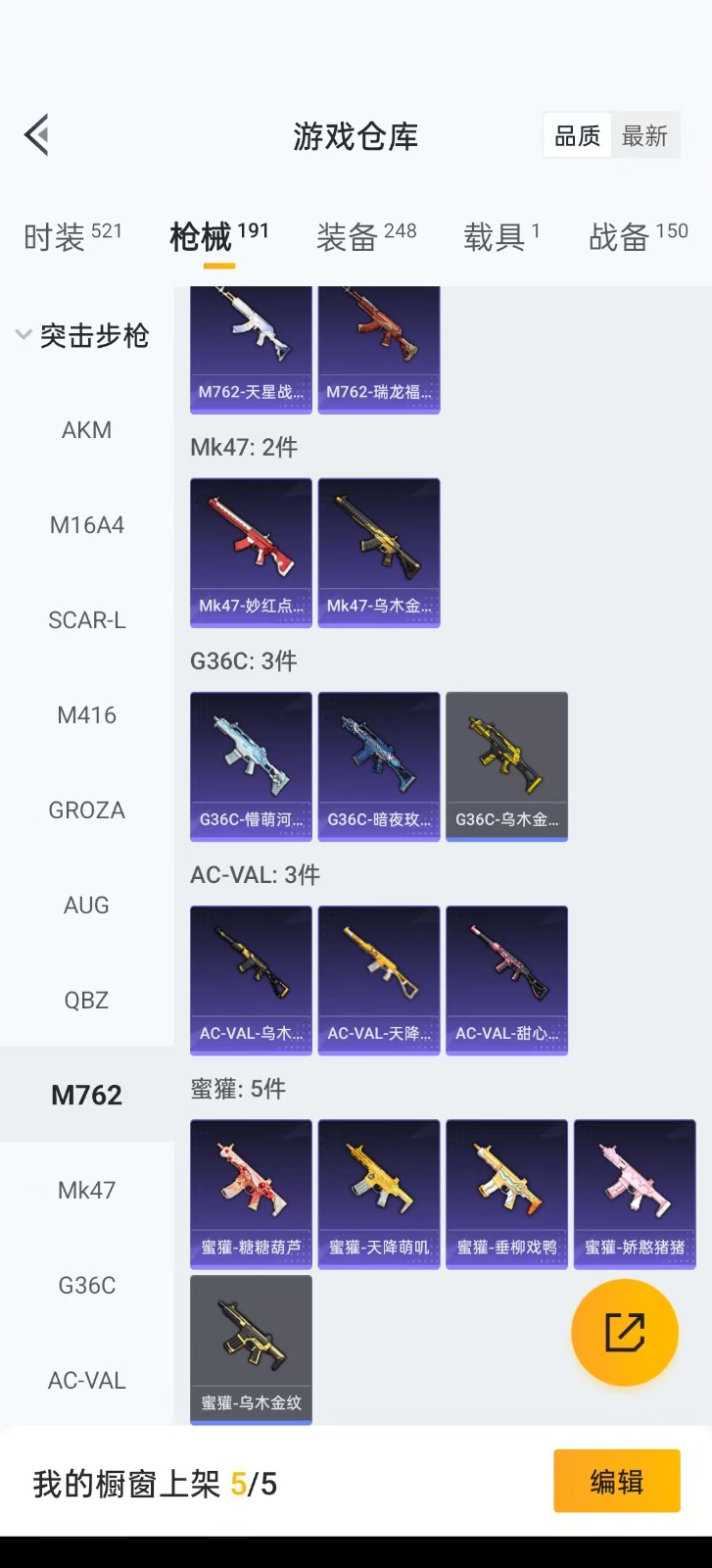Switch to the 时装 tab
The width and height of the screenshot is (712, 1568).
tap(72, 236)
